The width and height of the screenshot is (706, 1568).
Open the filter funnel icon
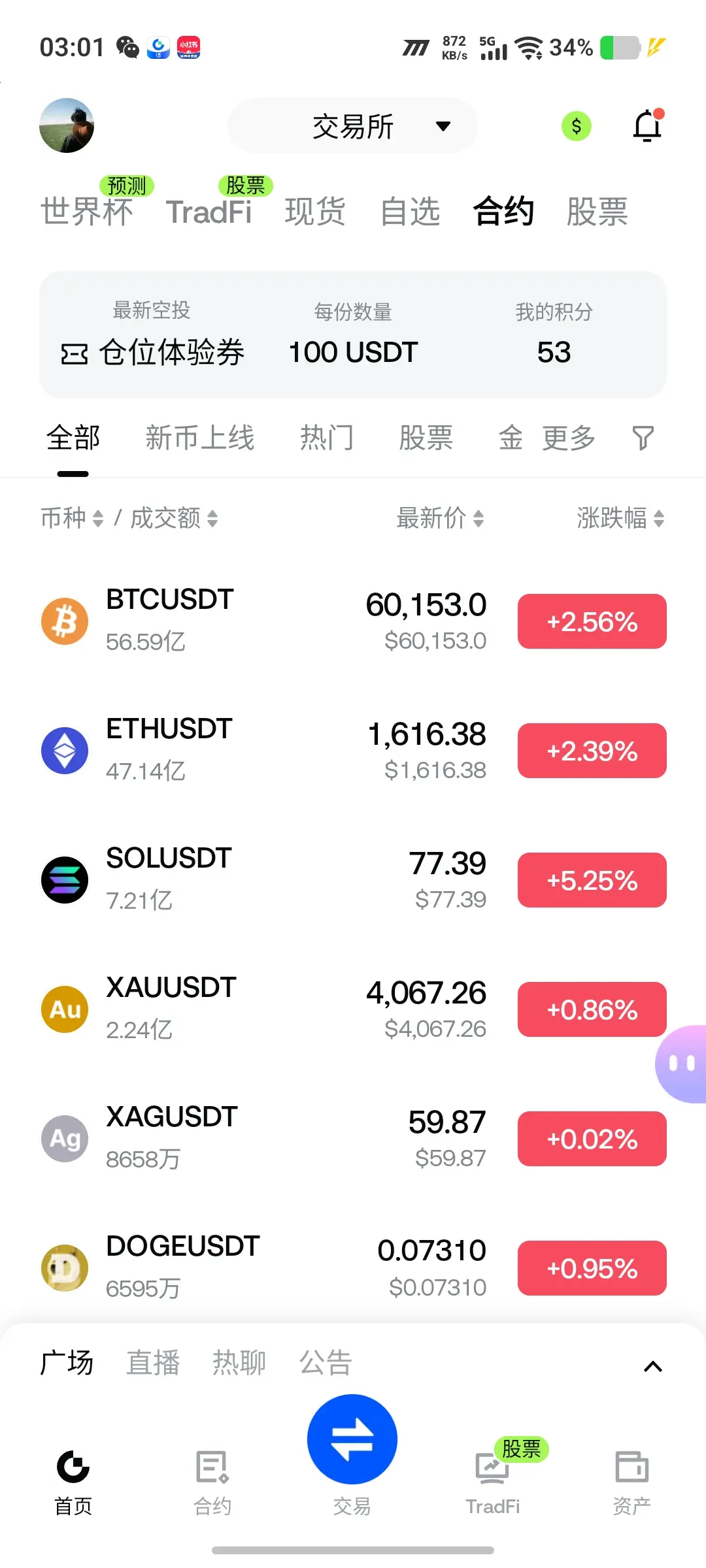click(643, 438)
